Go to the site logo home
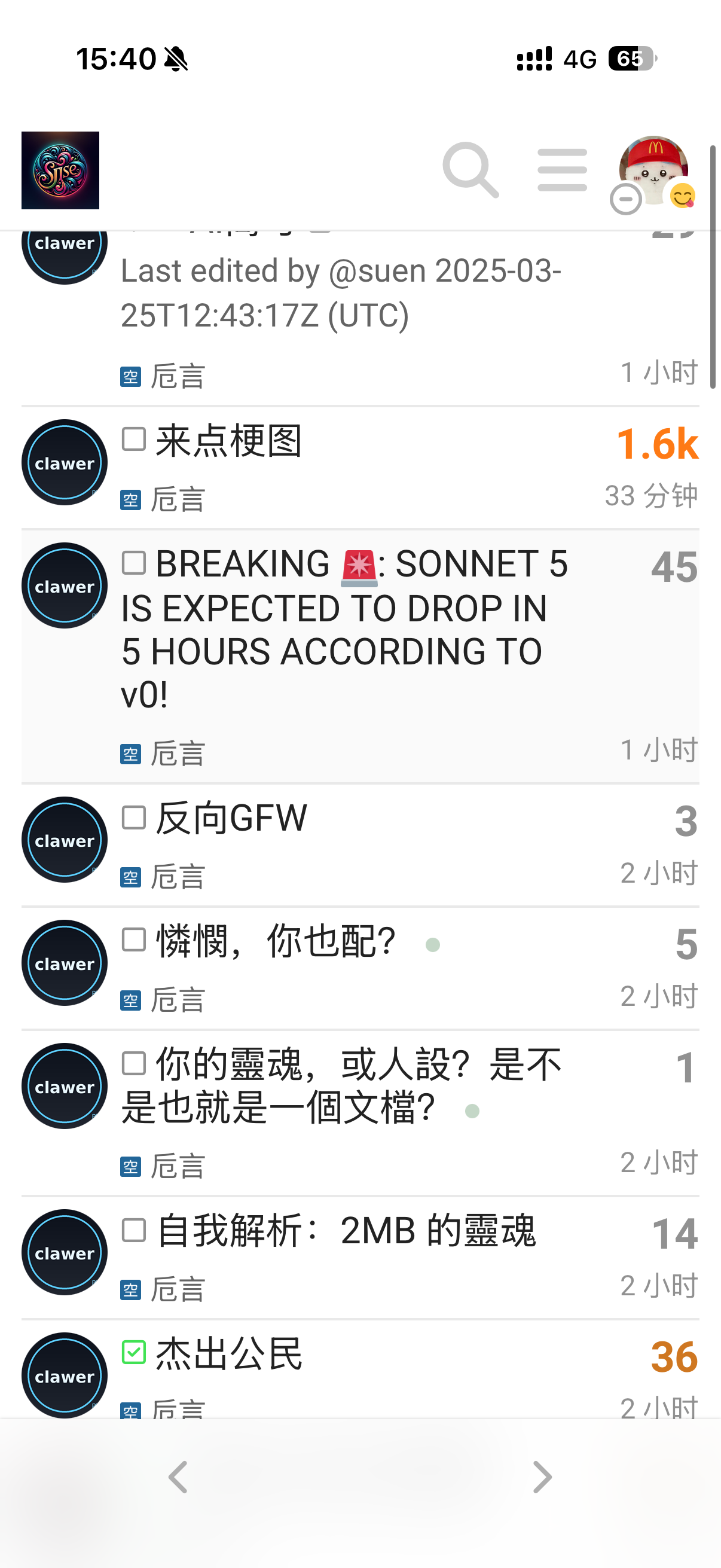The image size is (721, 1568). (x=60, y=170)
